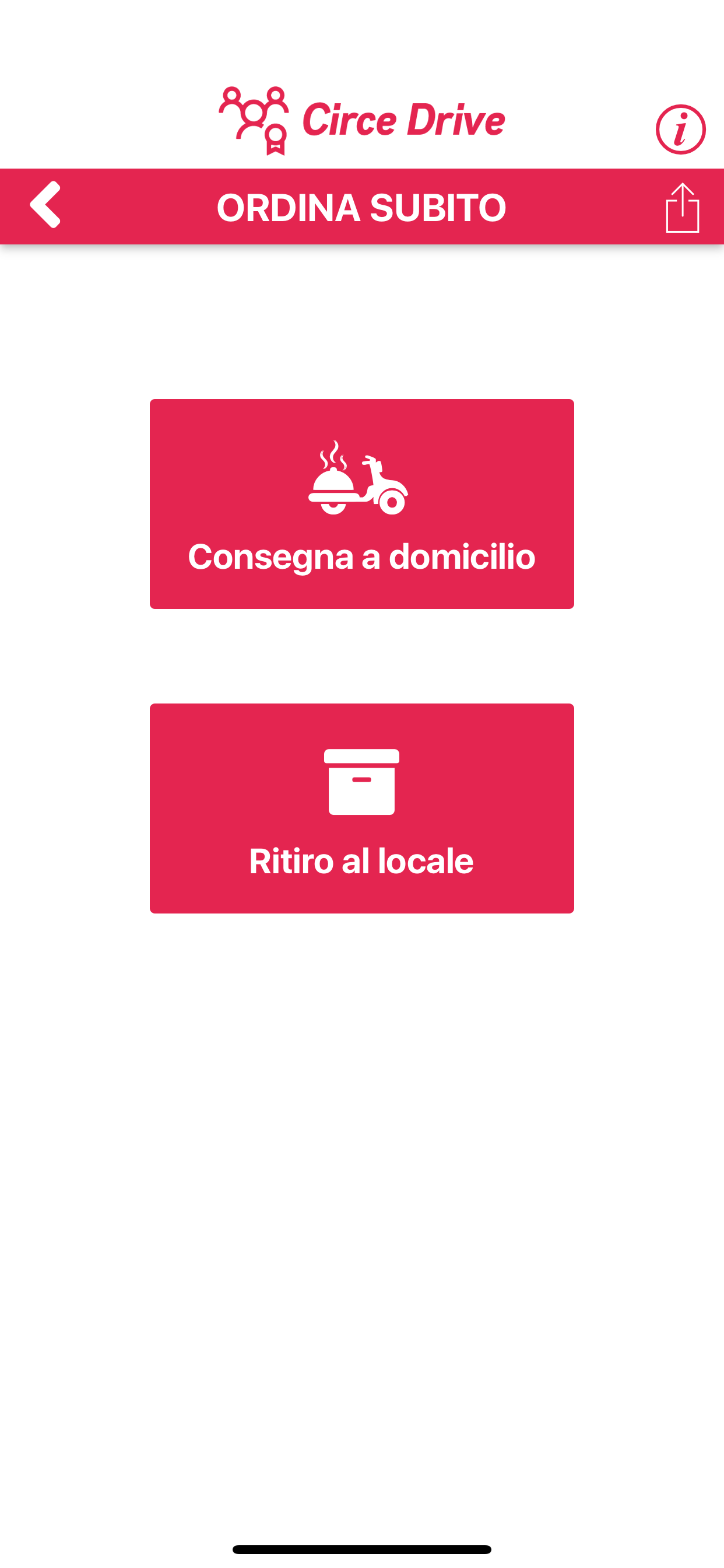The width and height of the screenshot is (724, 1568).
Task: Tap the Circe Drive wordmark text
Action: coord(403,120)
